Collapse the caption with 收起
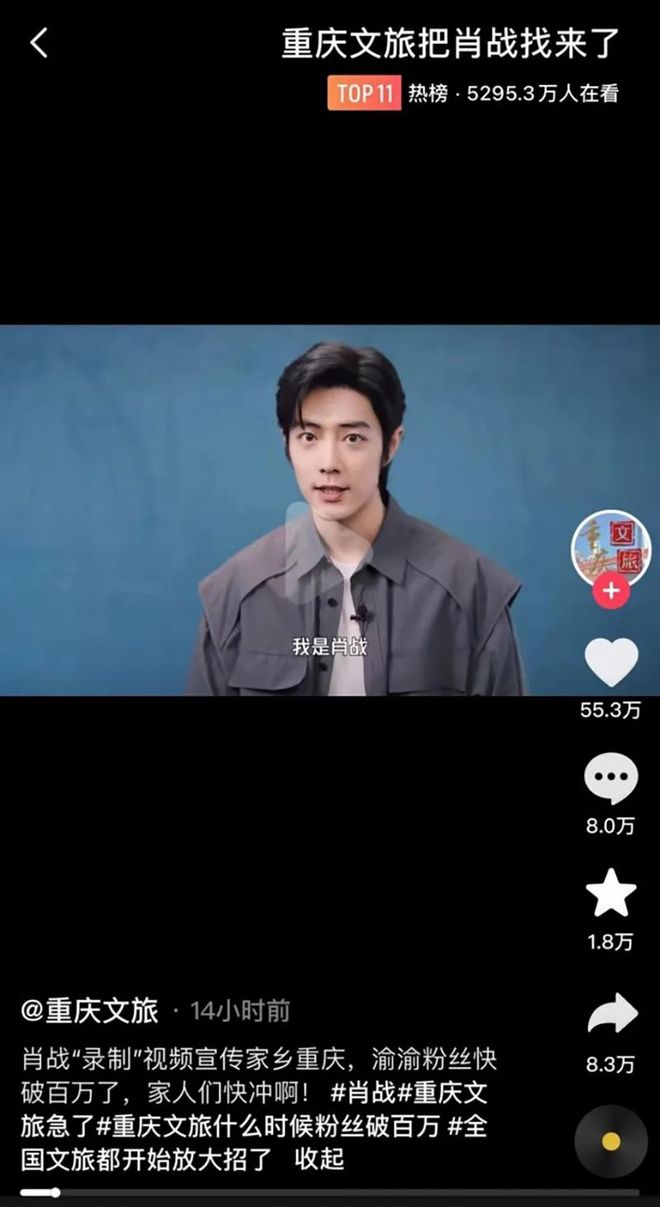 pos(320,1160)
